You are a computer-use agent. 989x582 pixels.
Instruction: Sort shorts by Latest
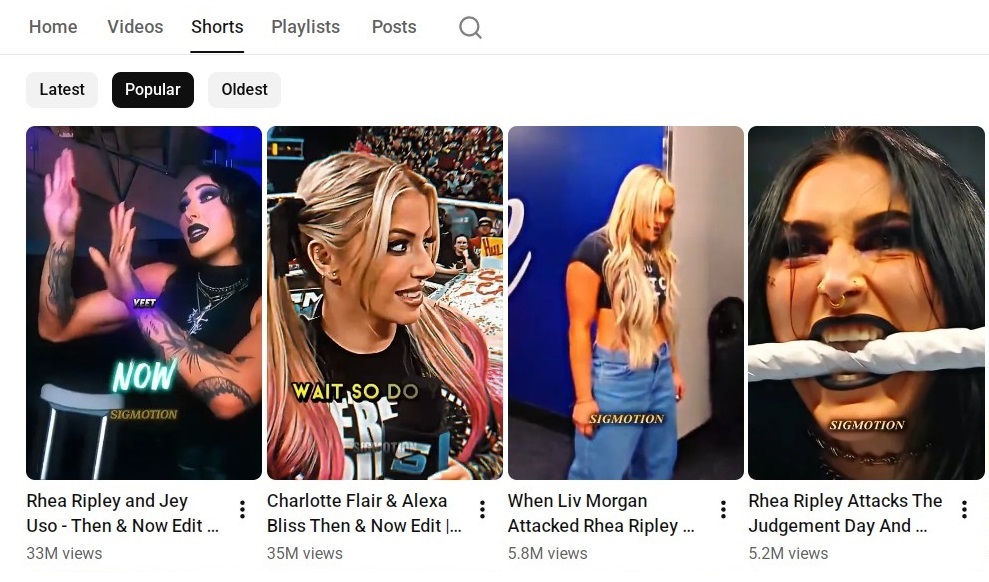62,90
